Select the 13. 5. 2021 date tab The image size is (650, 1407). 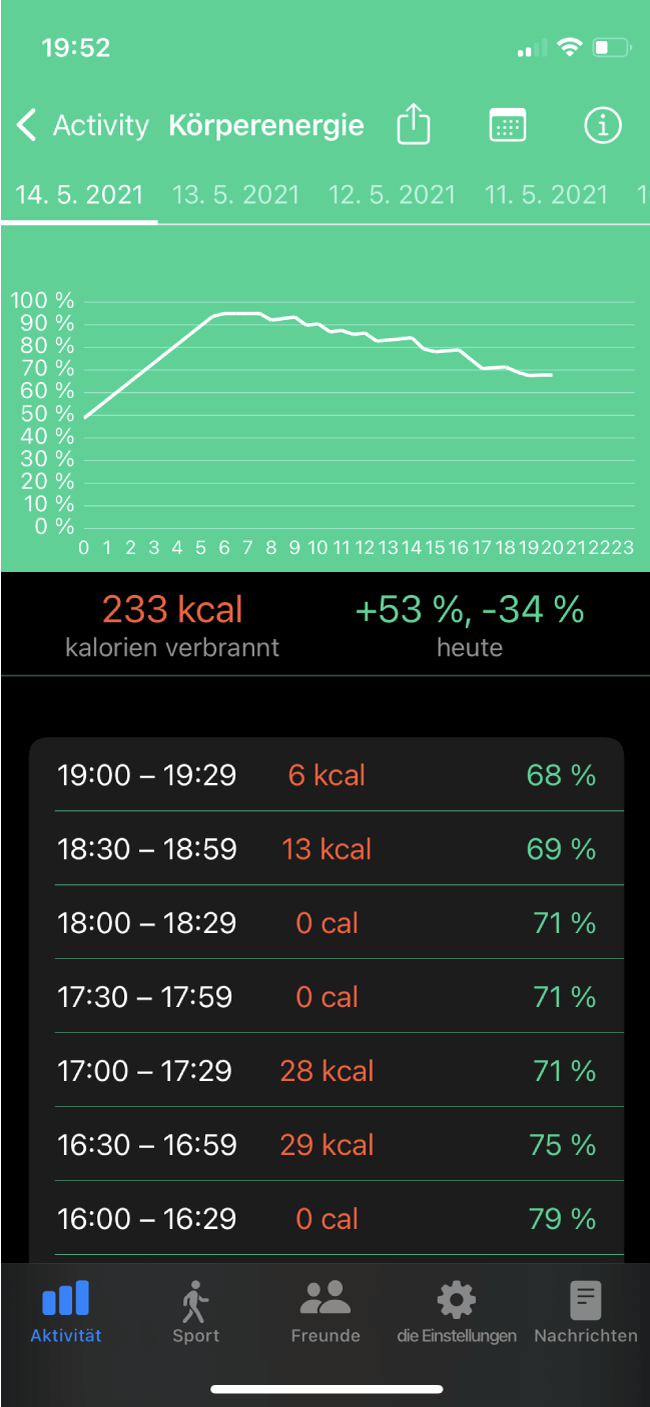[236, 195]
